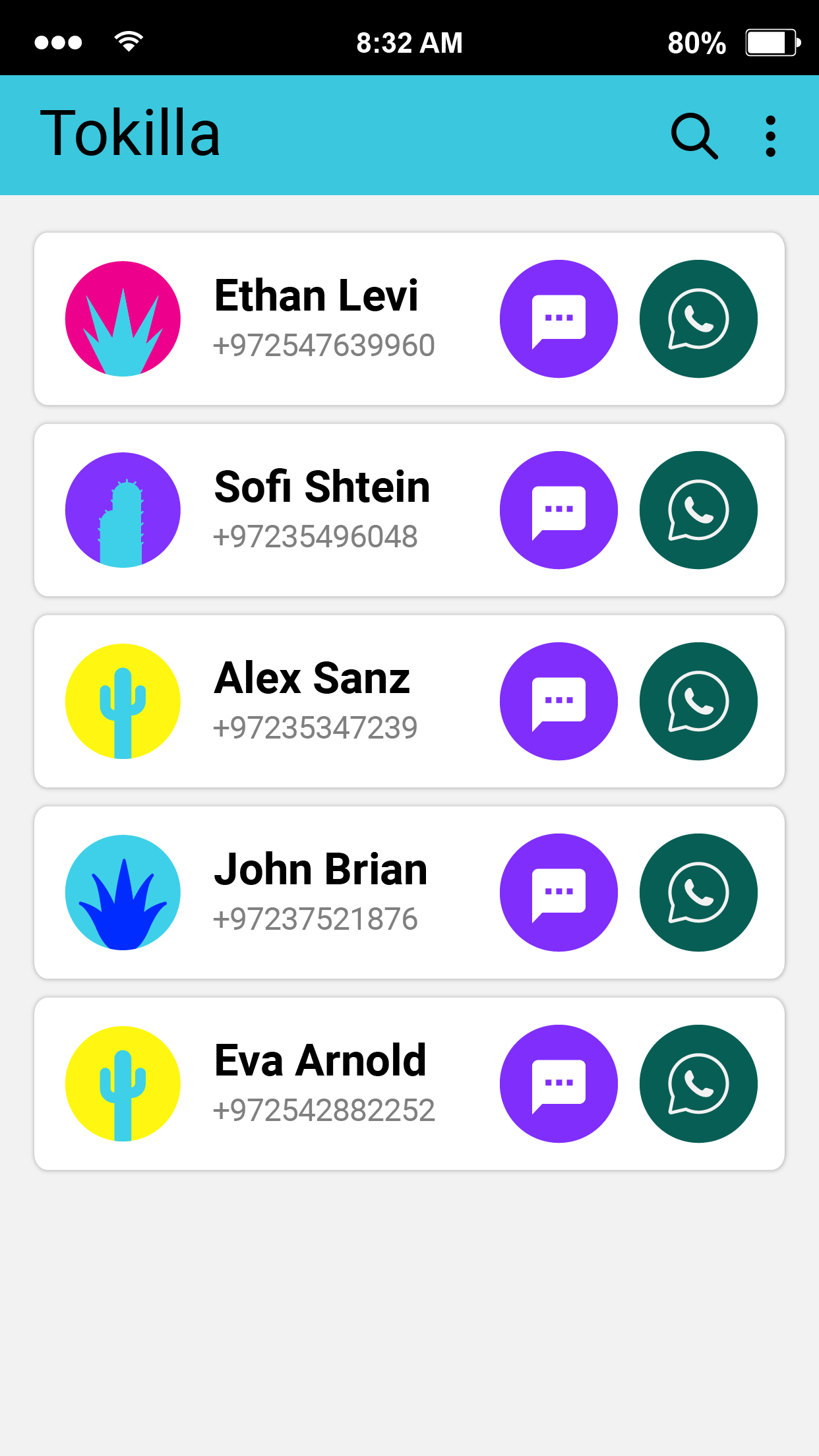Send a message to Eva Arnold
Screen dimensions: 819x1456
(559, 1083)
